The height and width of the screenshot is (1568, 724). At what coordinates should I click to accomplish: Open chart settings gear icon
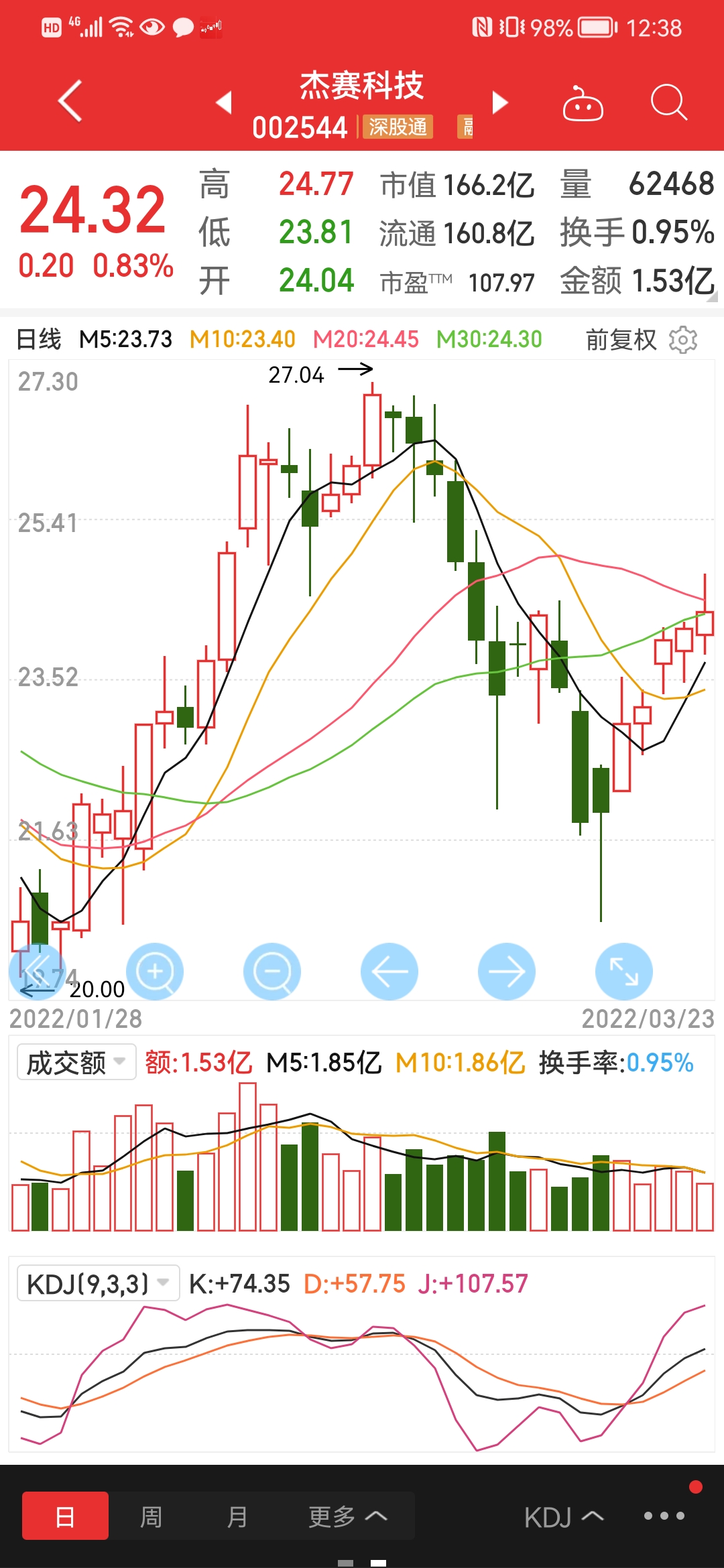pos(683,340)
